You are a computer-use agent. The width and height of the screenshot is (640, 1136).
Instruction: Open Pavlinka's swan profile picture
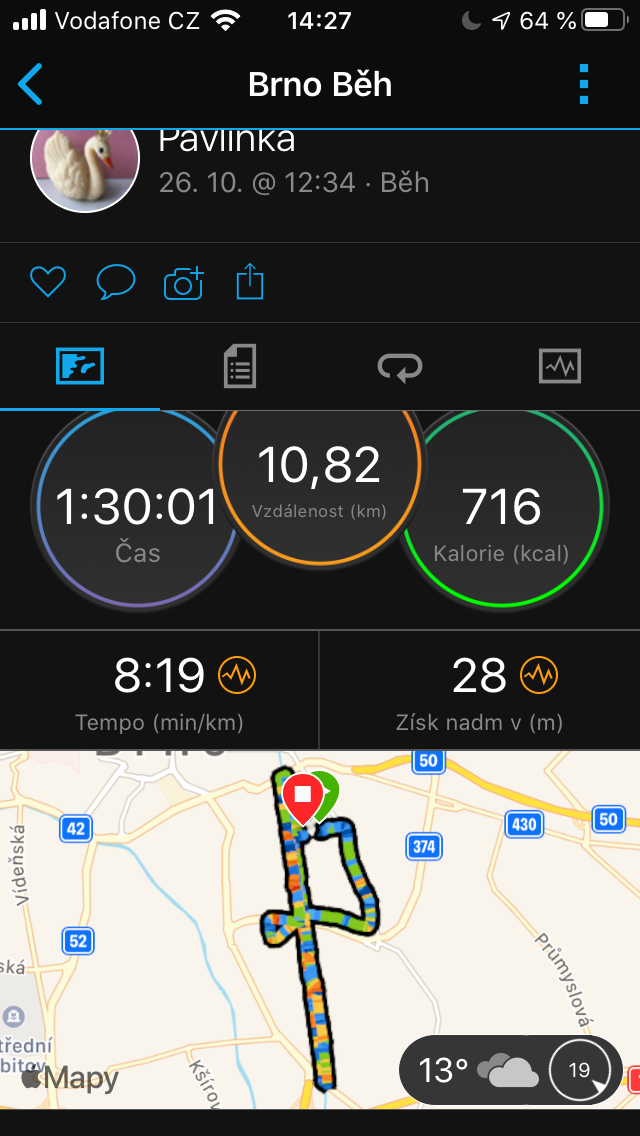85,167
